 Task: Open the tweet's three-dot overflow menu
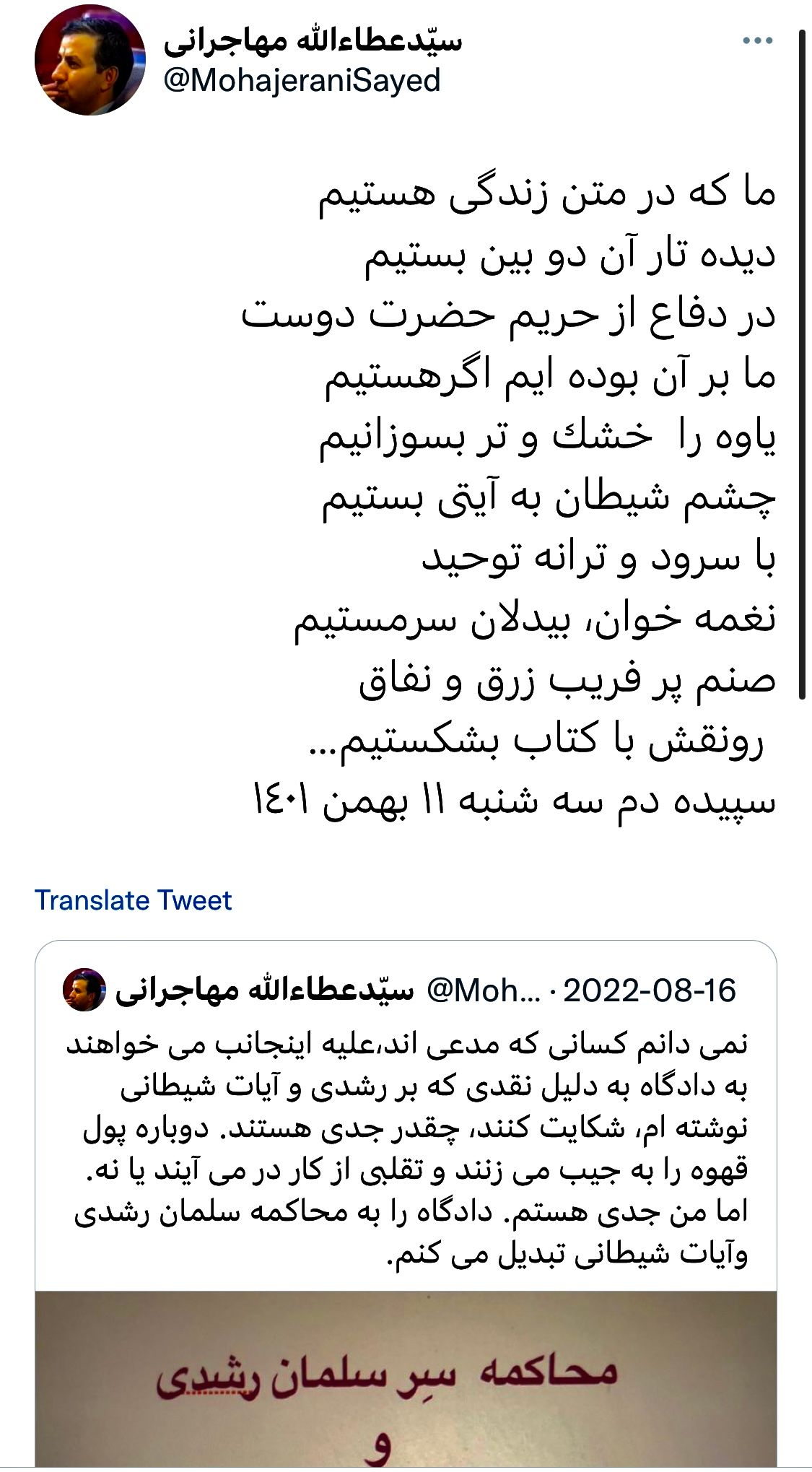757,41
